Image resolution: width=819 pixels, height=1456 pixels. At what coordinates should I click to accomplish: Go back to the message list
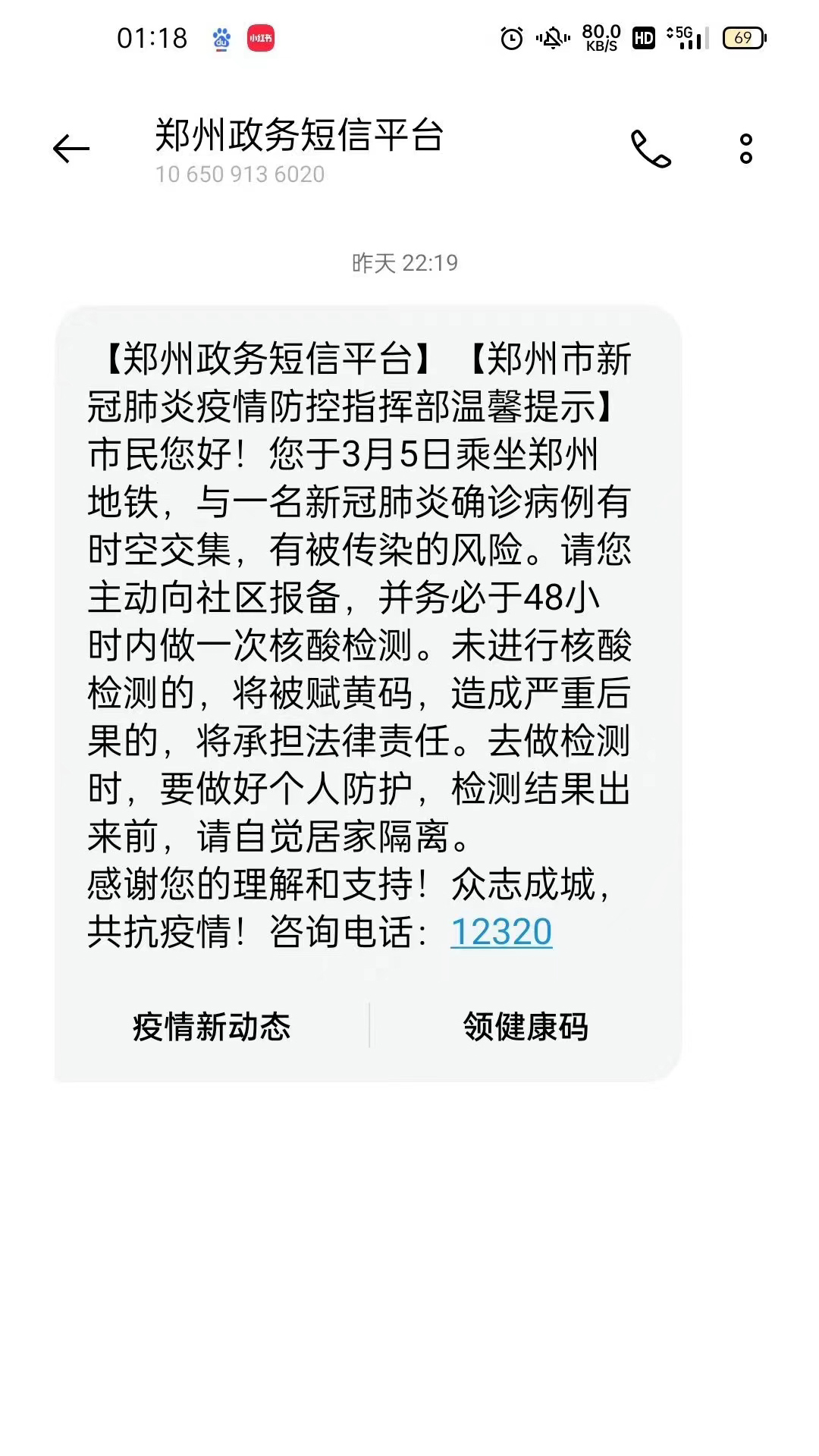[x=71, y=149]
